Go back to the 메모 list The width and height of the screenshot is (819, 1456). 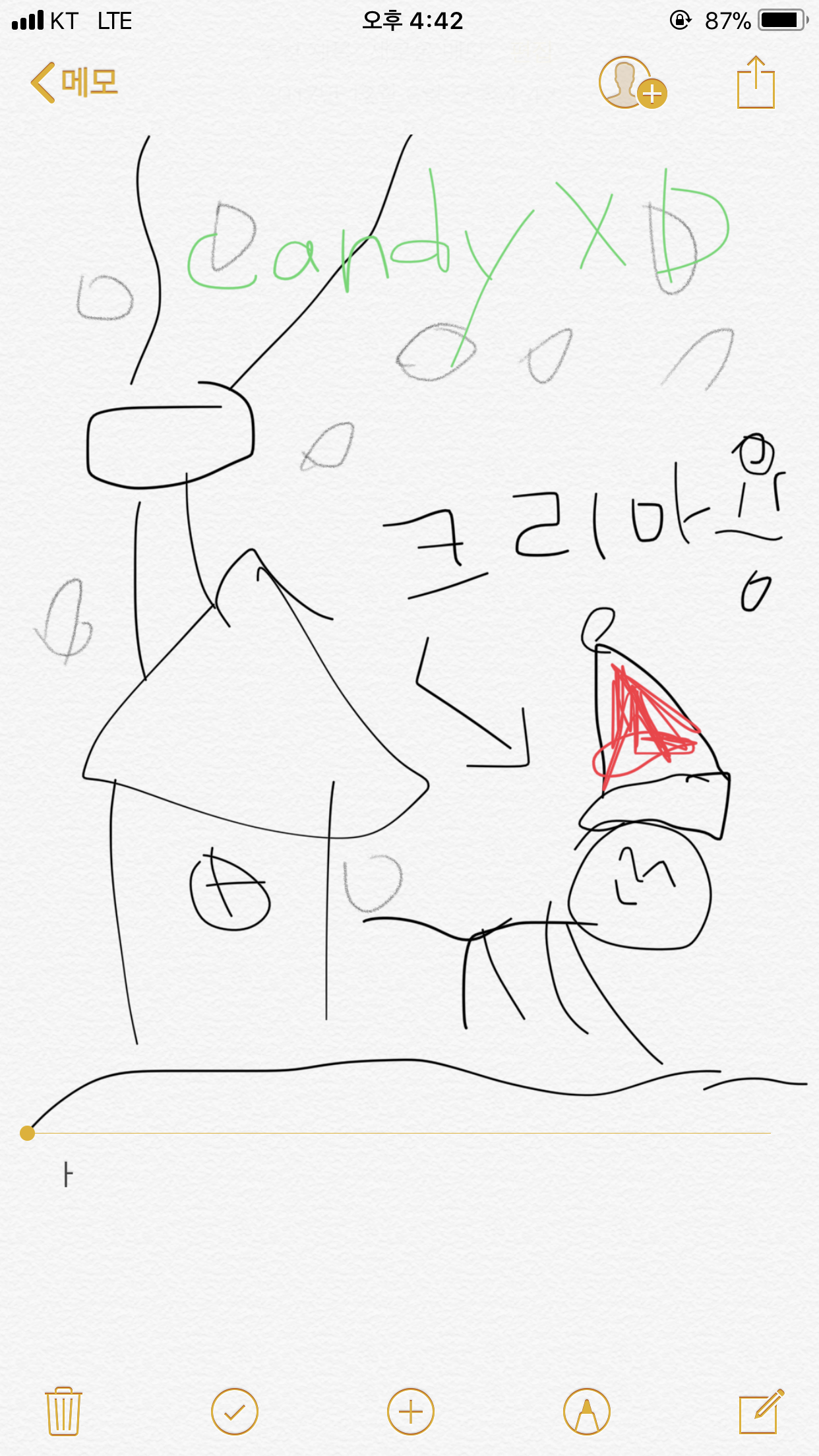(x=74, y=82)
